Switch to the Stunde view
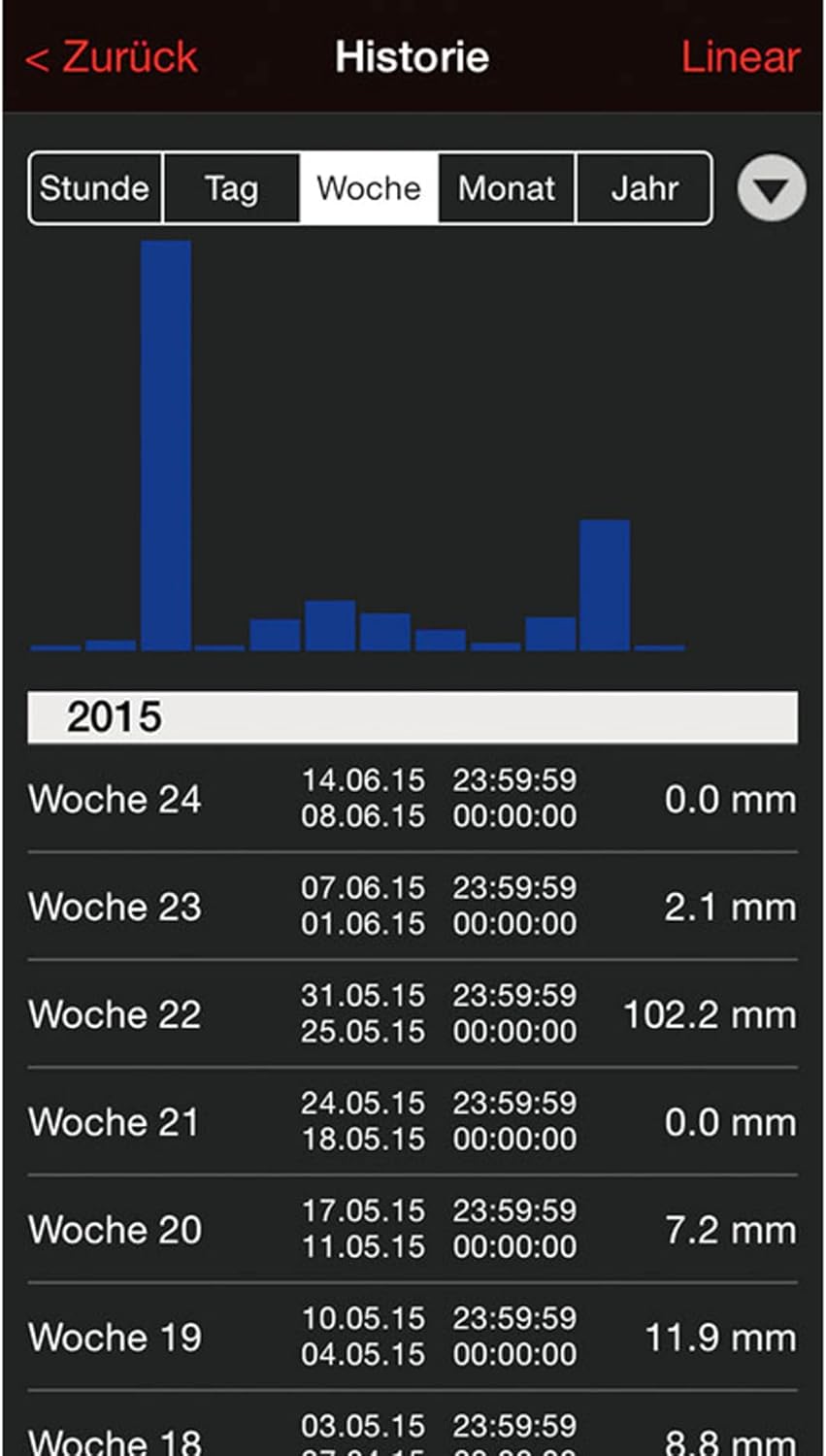 (x=94, y=188)
